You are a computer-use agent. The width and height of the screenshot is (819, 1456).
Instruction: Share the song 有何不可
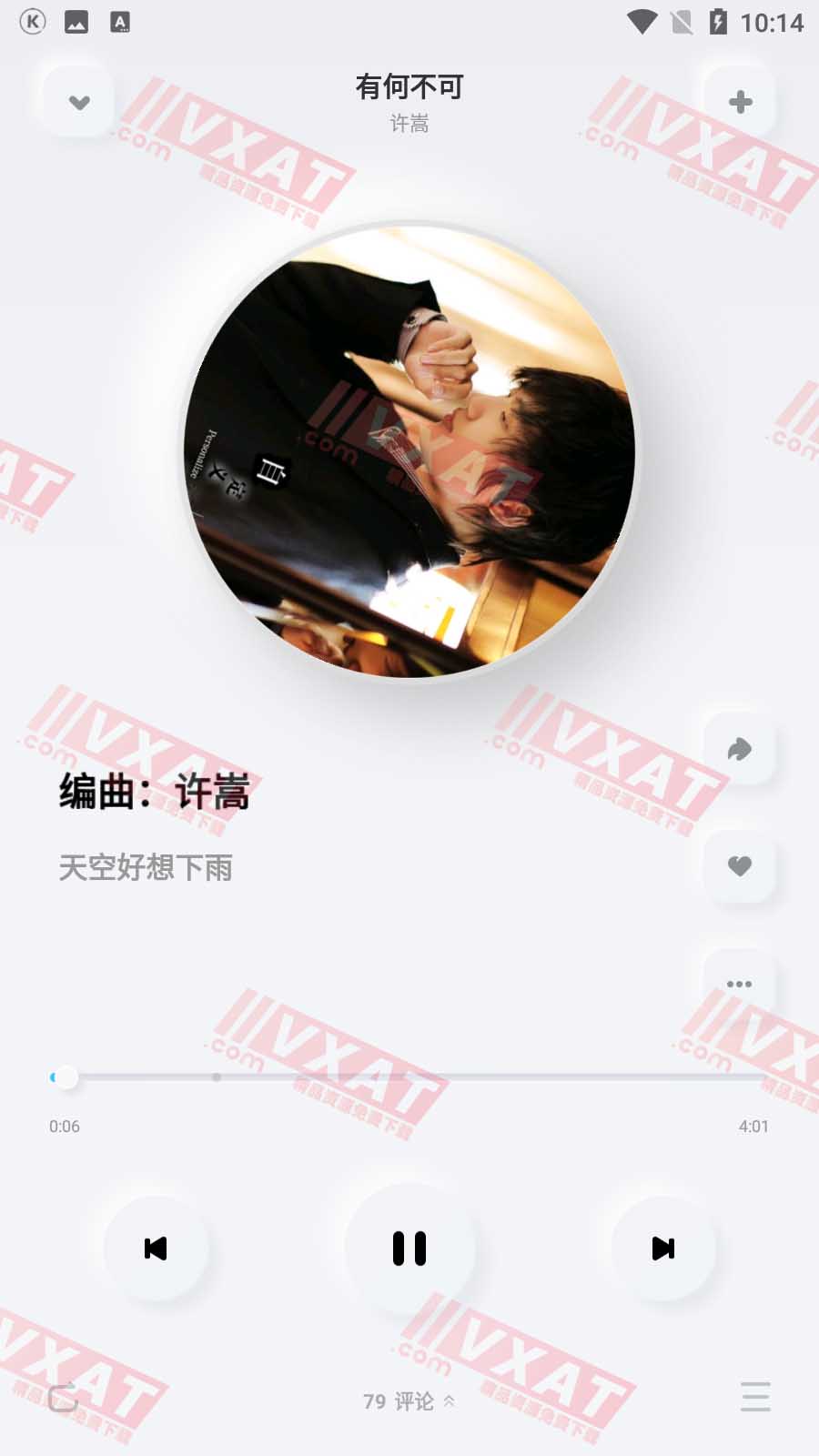click(739, 749)
